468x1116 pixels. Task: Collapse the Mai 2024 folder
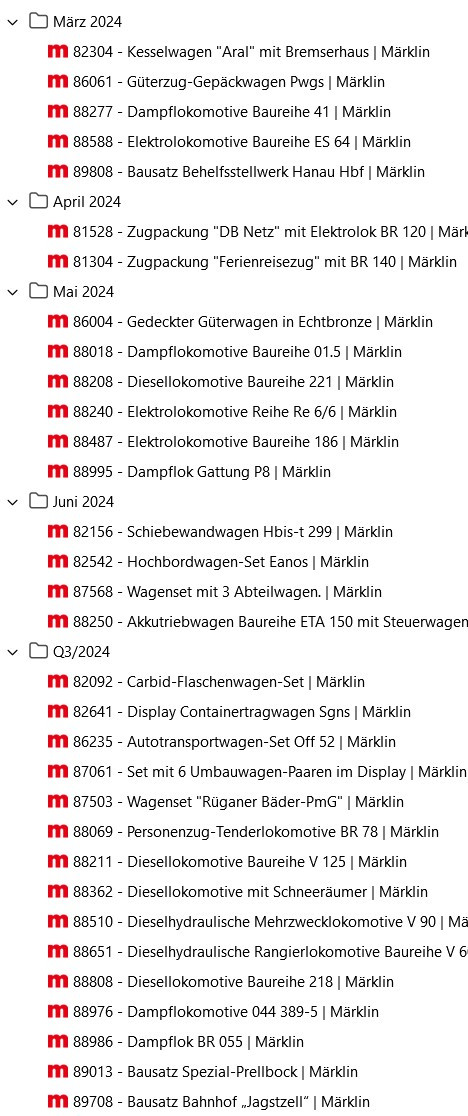[x=11, y=292]
